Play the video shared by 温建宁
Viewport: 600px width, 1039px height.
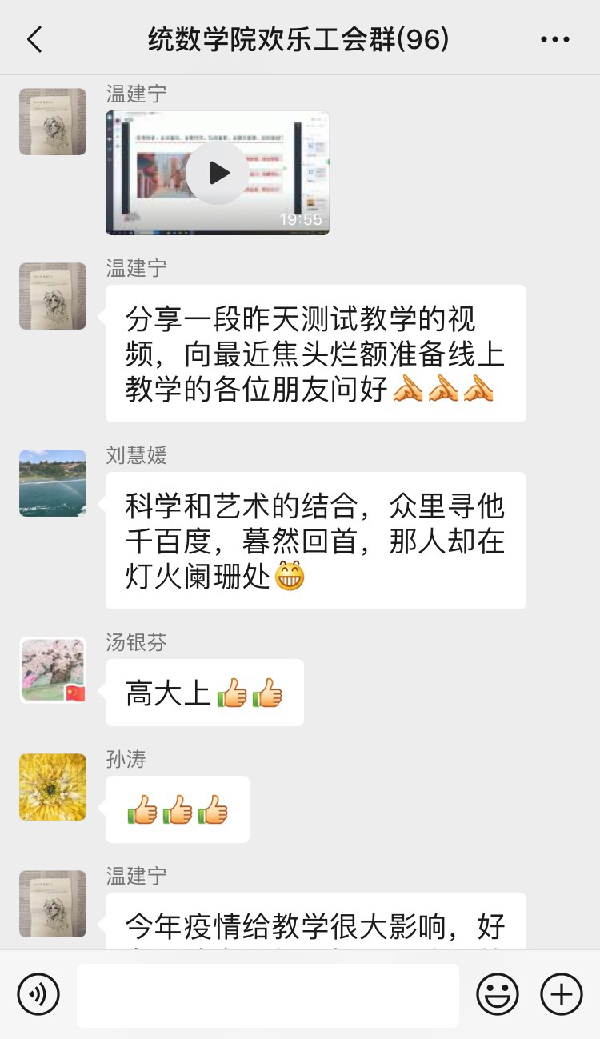(218, 173)
